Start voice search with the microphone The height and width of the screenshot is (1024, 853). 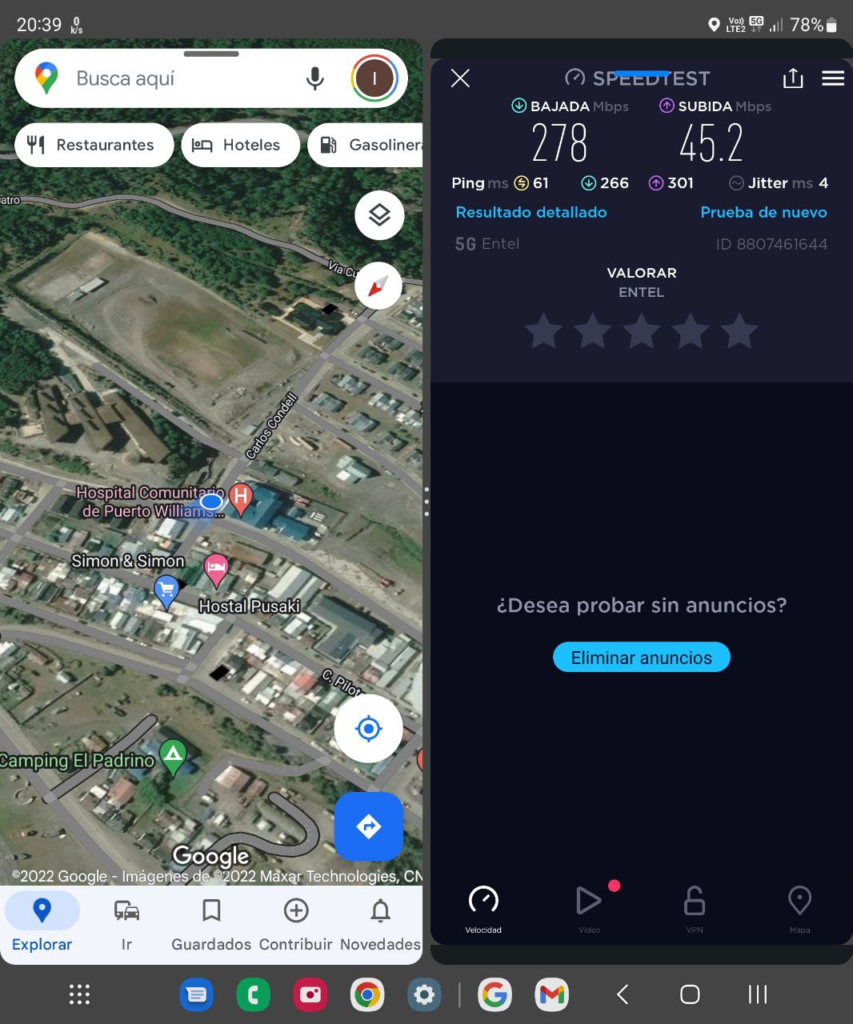pyautogui.click(x=315, y=78)
